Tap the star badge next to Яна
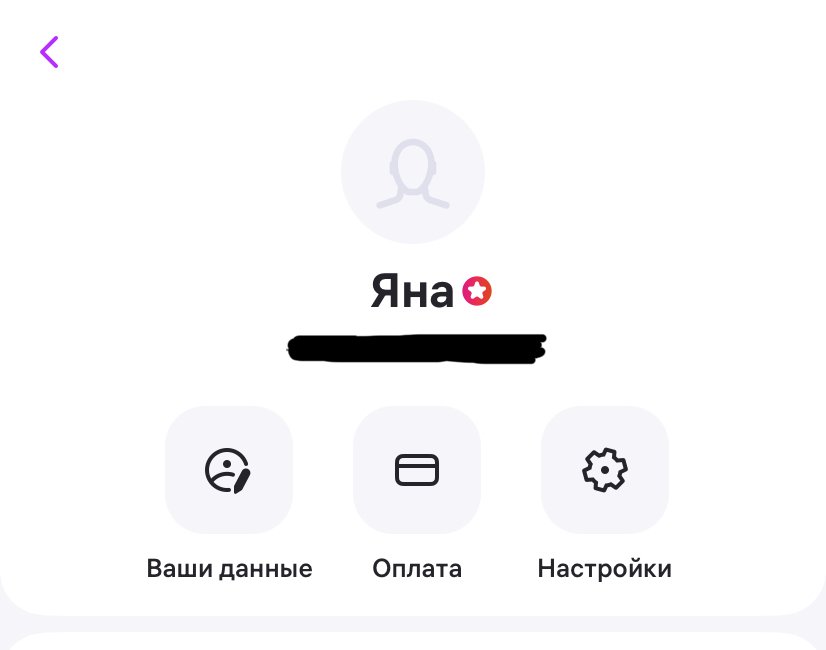The height and width of the screenshot is (650, 826). (477, 291)
